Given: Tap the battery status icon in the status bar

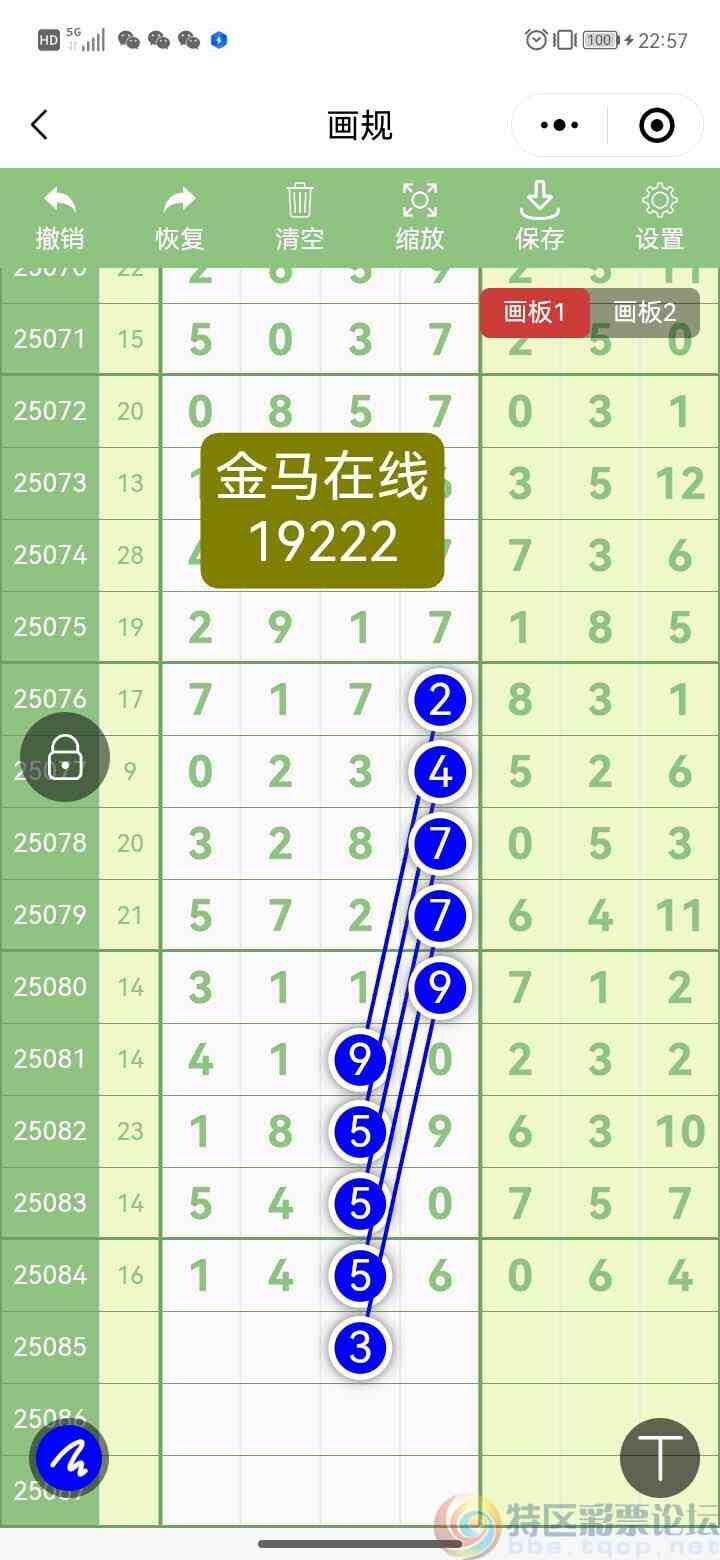Looking at the screenshot, I should click(600, 39).
